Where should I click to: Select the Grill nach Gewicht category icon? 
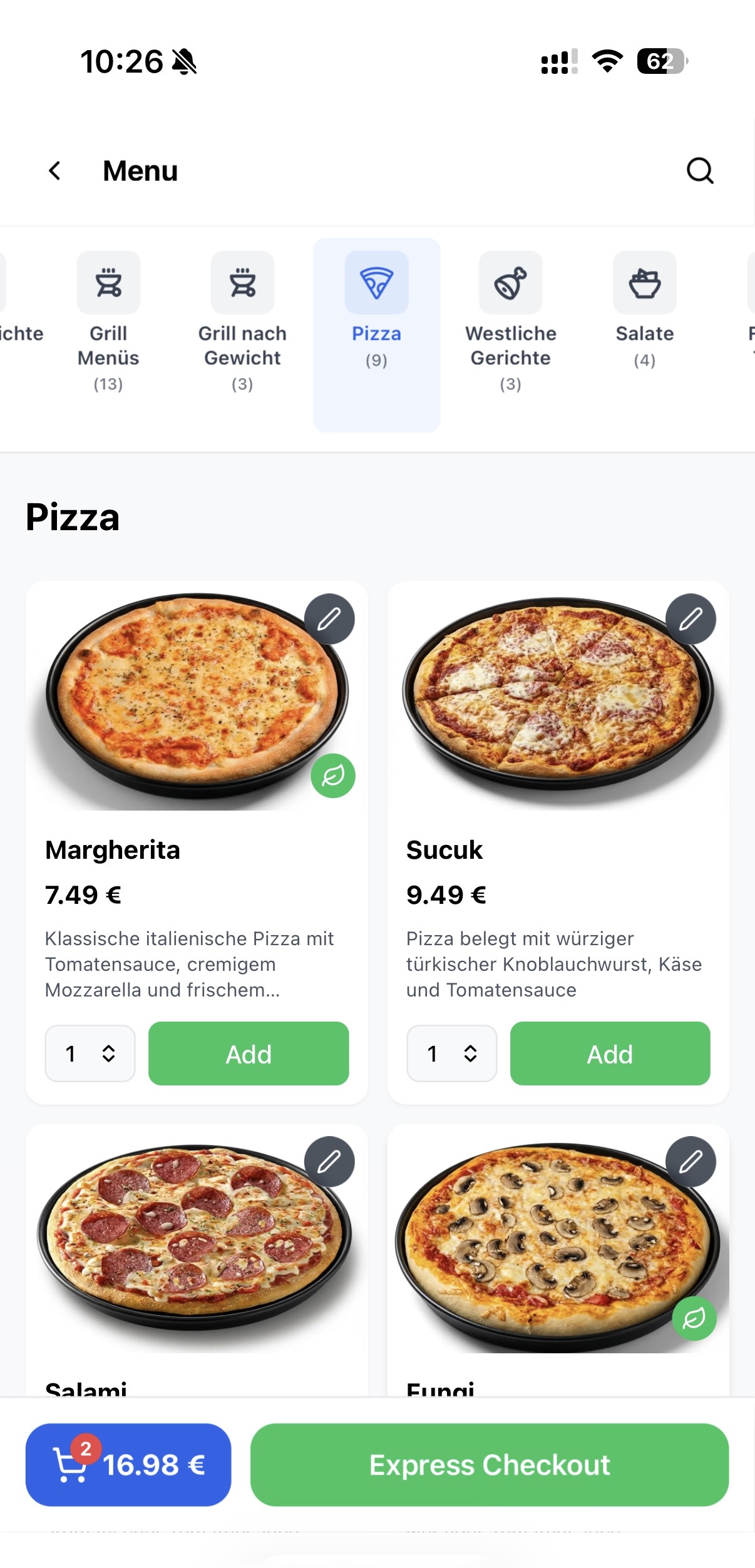point(242,283)
